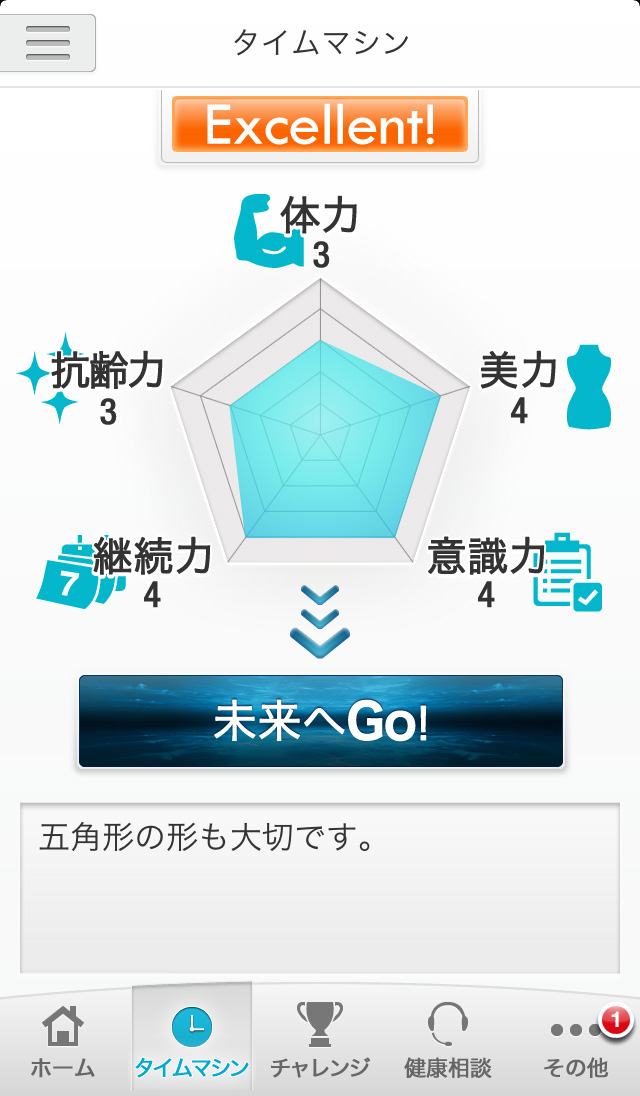640x1096 pixels.
Task: Tap the 未来へGo! button
Action: click(321, 722)
